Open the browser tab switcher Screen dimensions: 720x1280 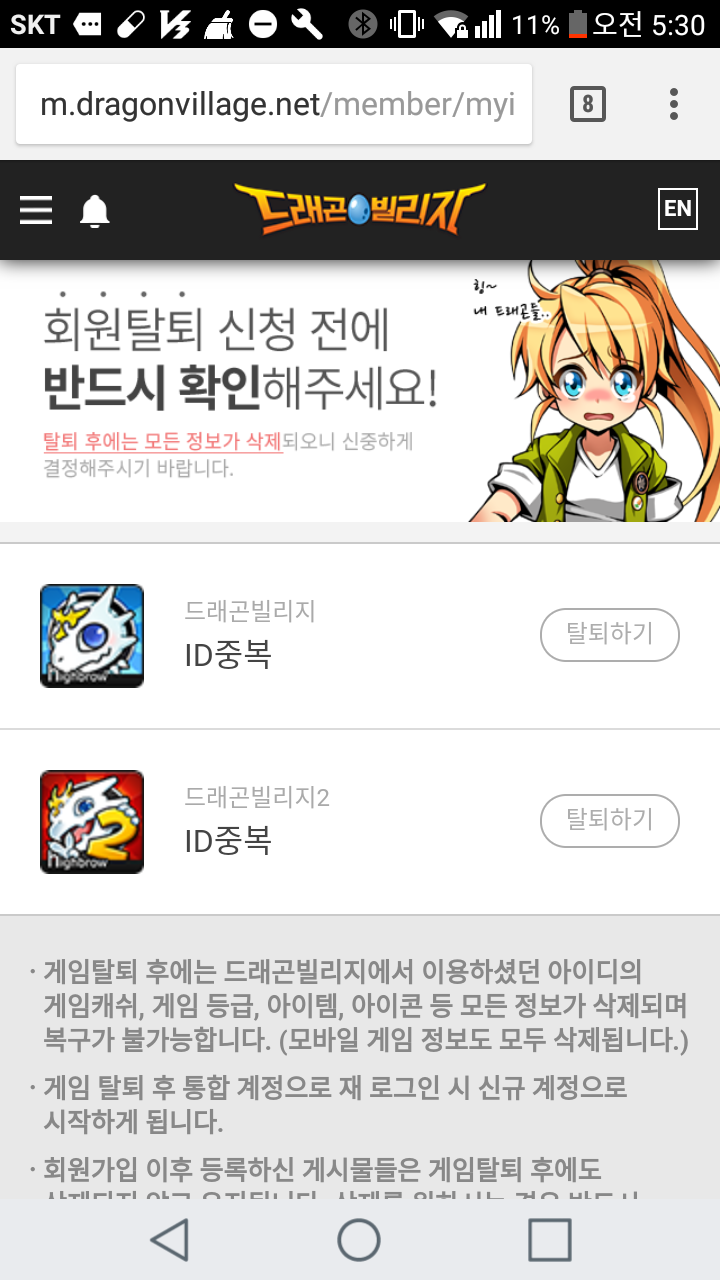(x=588, y=104)
